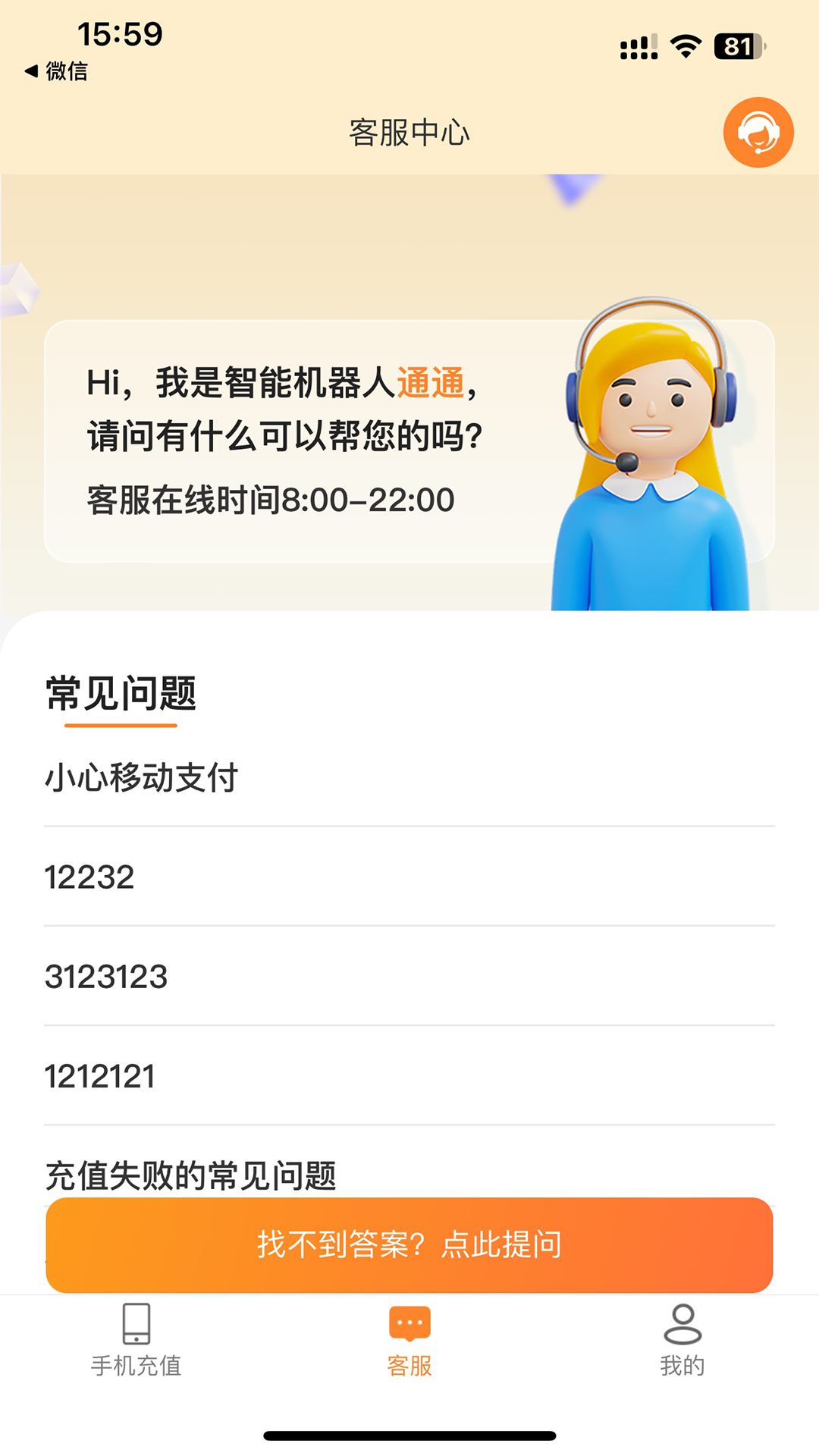Click the Wi-Fi icon in status bar
Viewport: 819px width, 1456px height.
pos(685,45)
